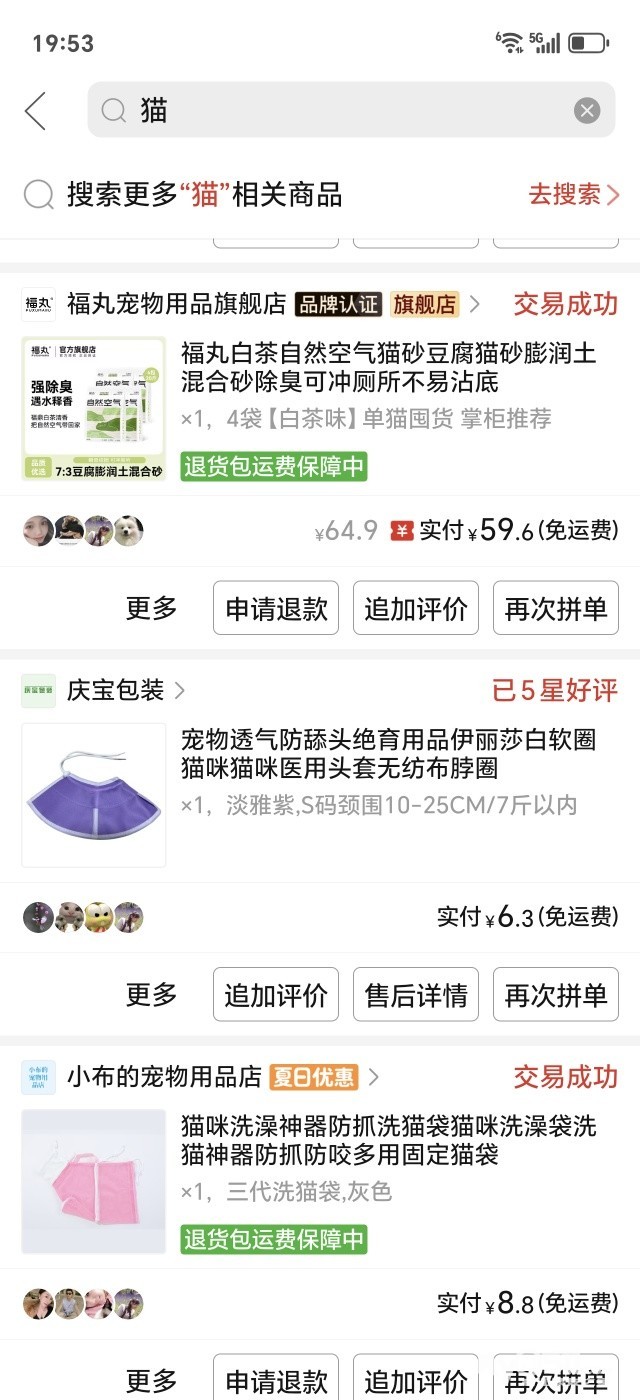Open the purple pet neck collar order
Viewport: 640px width, 1400px height.
[388, 754]
